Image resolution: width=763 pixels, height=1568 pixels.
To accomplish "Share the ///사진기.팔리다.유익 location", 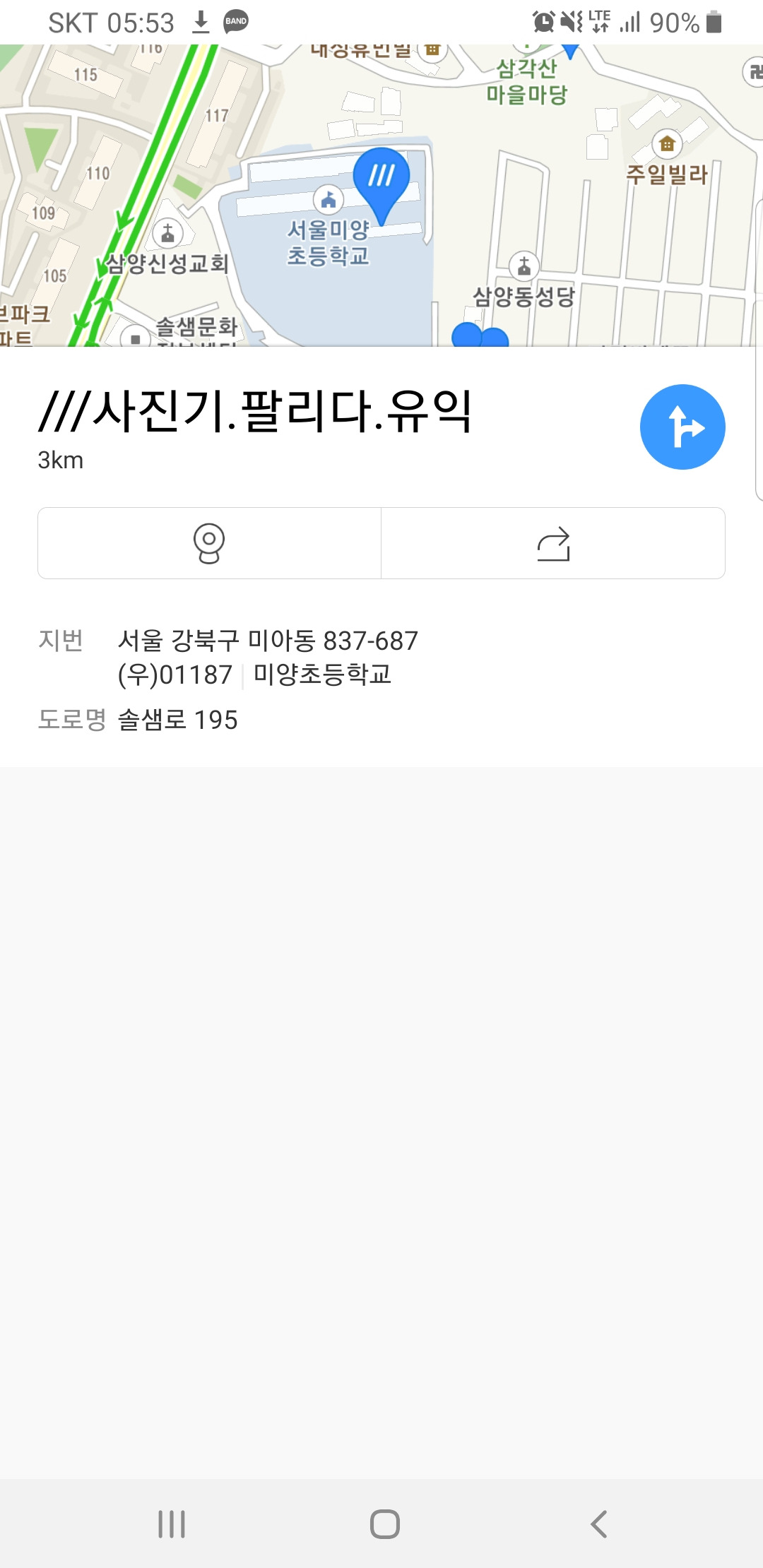I will 553,543.
